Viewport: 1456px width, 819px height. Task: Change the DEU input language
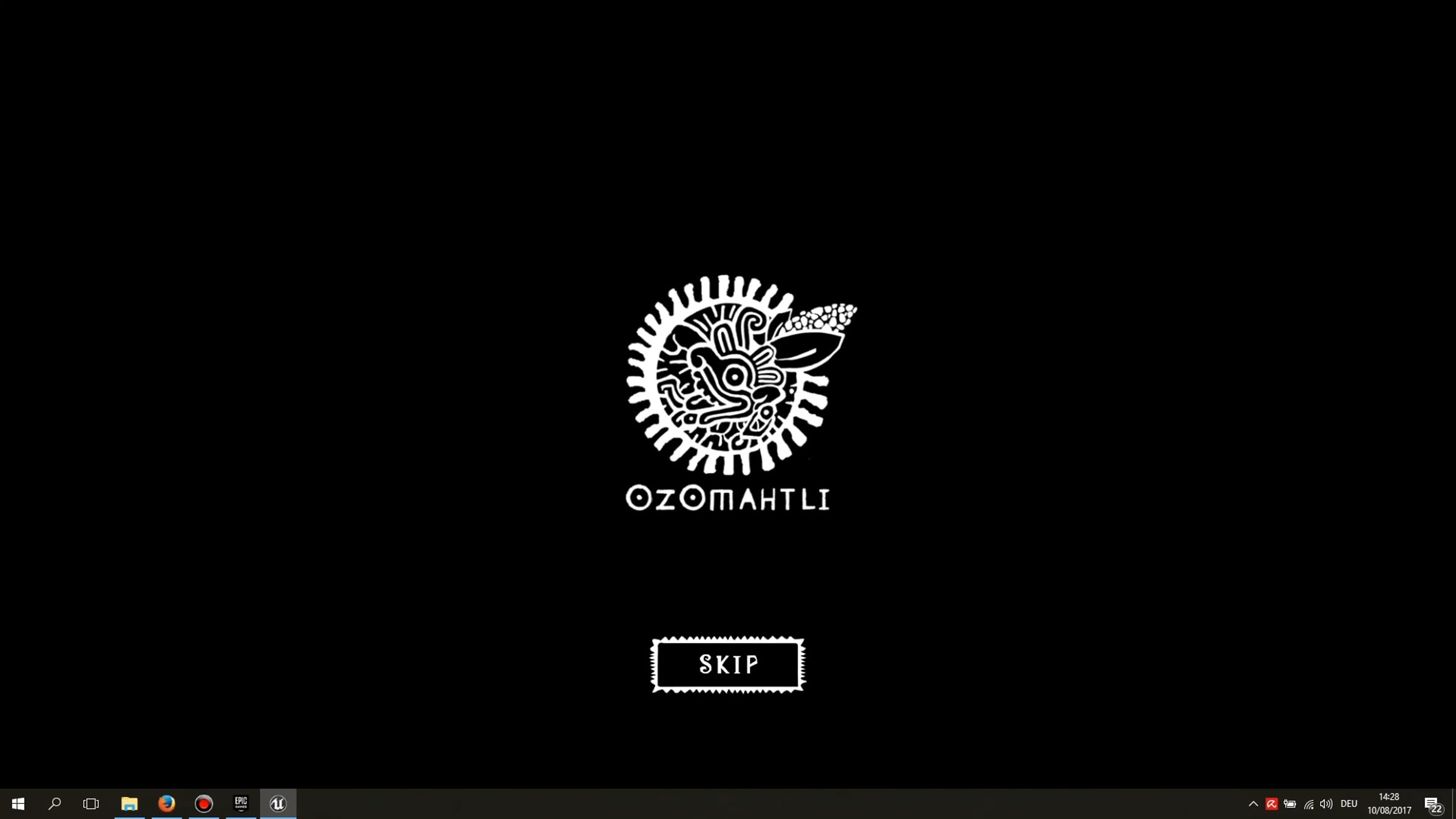[x=1349, y=804]
